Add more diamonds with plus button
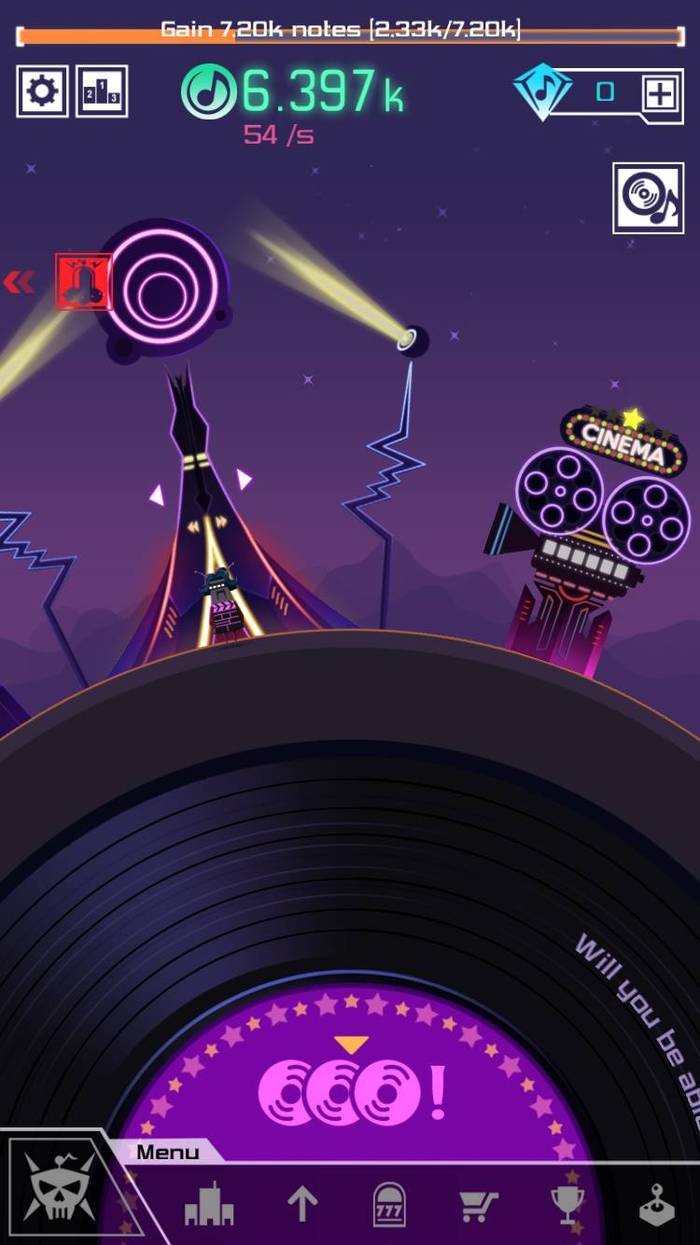This screenshot has height=1245, width=700. [x=659, y=94]
